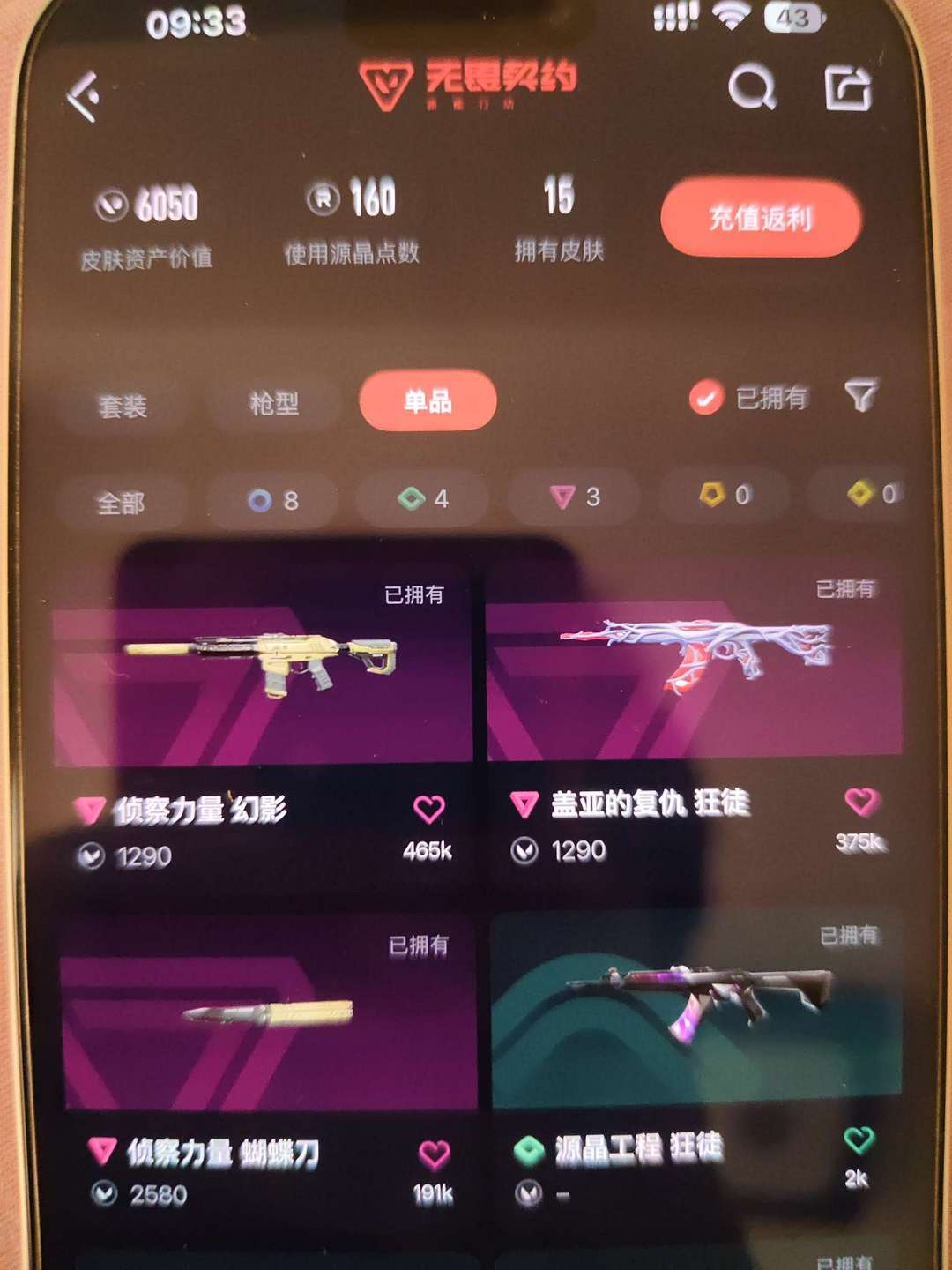Open the filter funnel icon

[860, 395]
